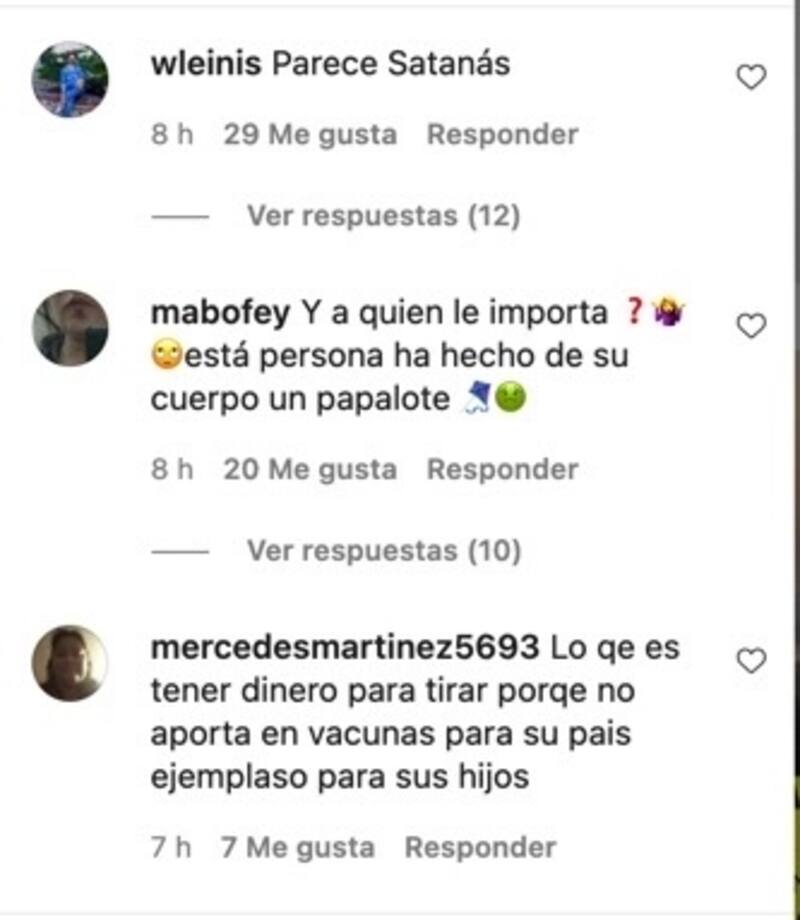The image size is (800, 920).
Task: Like mabofey's comment
Action: pos(751,326)
